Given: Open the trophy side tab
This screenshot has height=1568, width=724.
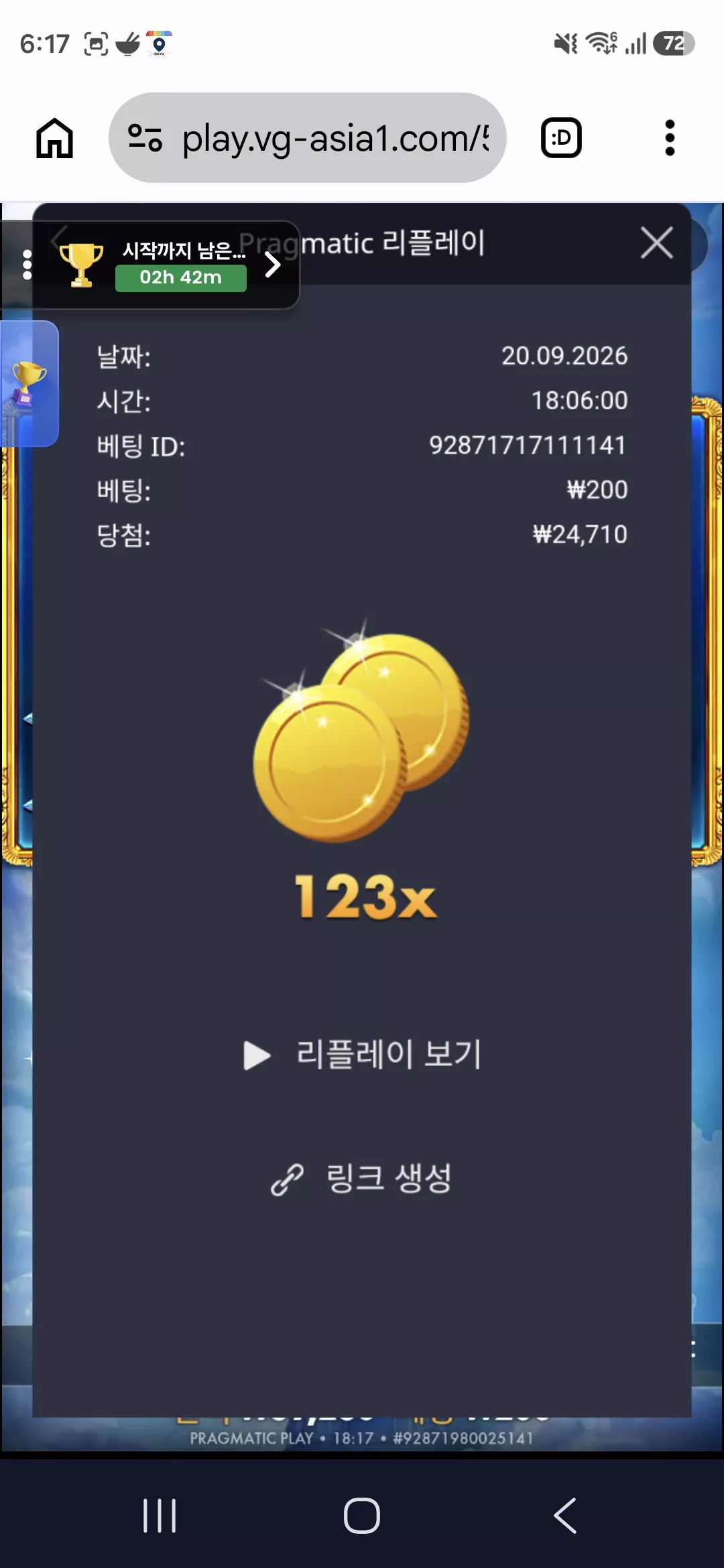Looking at the screenshot, I should pyautogui.click(x=29, y=383).
